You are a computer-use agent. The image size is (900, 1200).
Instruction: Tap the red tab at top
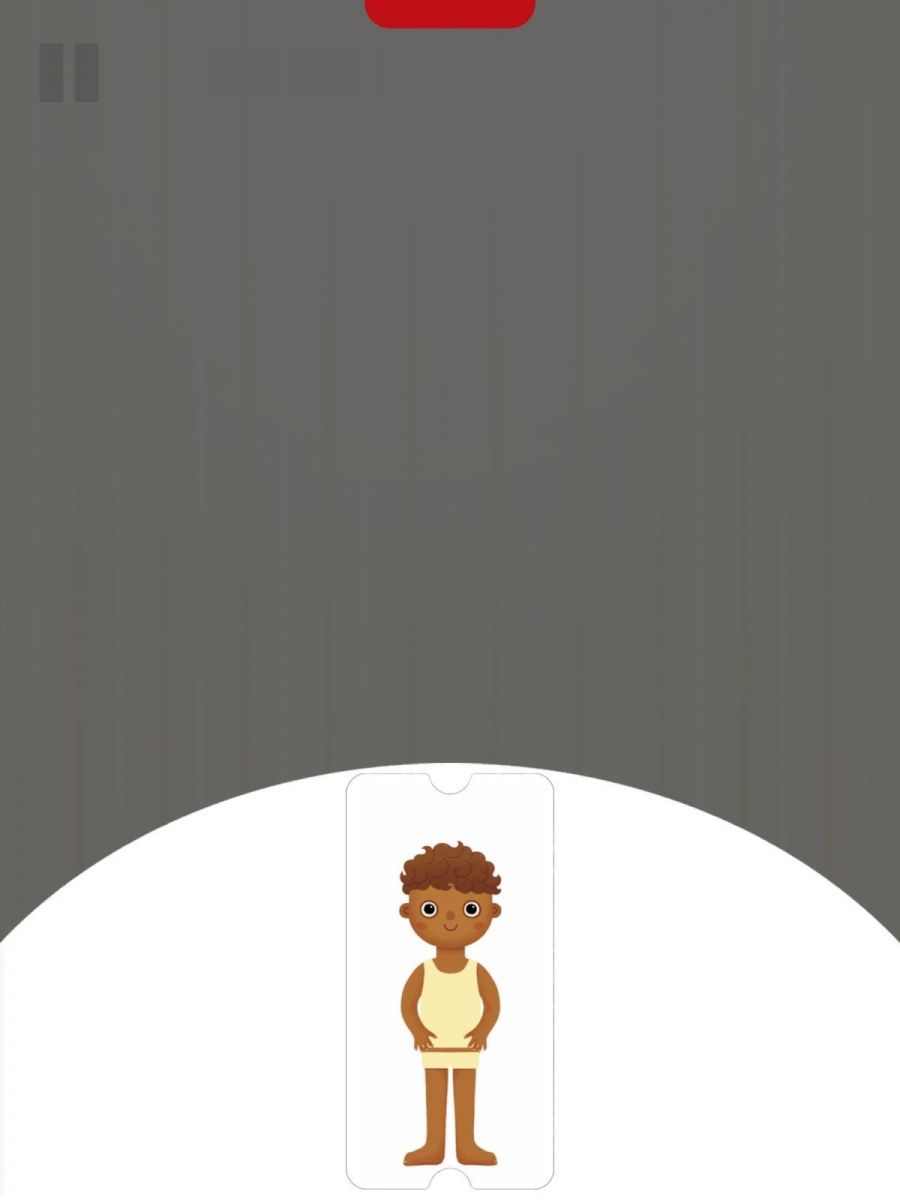tap(450, 13)
